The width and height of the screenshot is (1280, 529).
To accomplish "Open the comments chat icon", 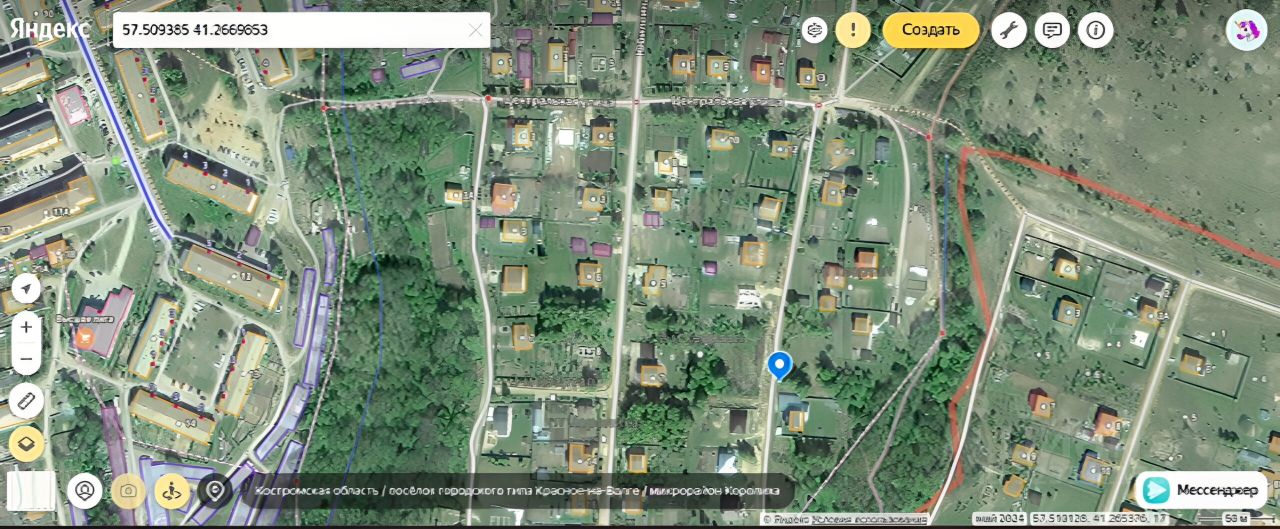I will 1052,30.
